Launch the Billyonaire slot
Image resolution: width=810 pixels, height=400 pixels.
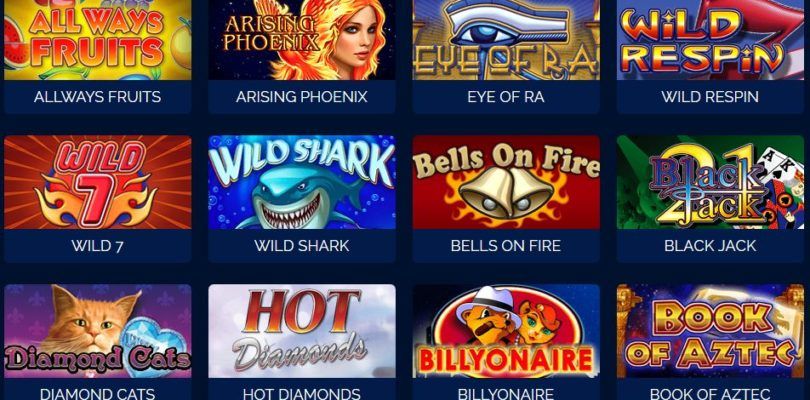click(505, 332)
